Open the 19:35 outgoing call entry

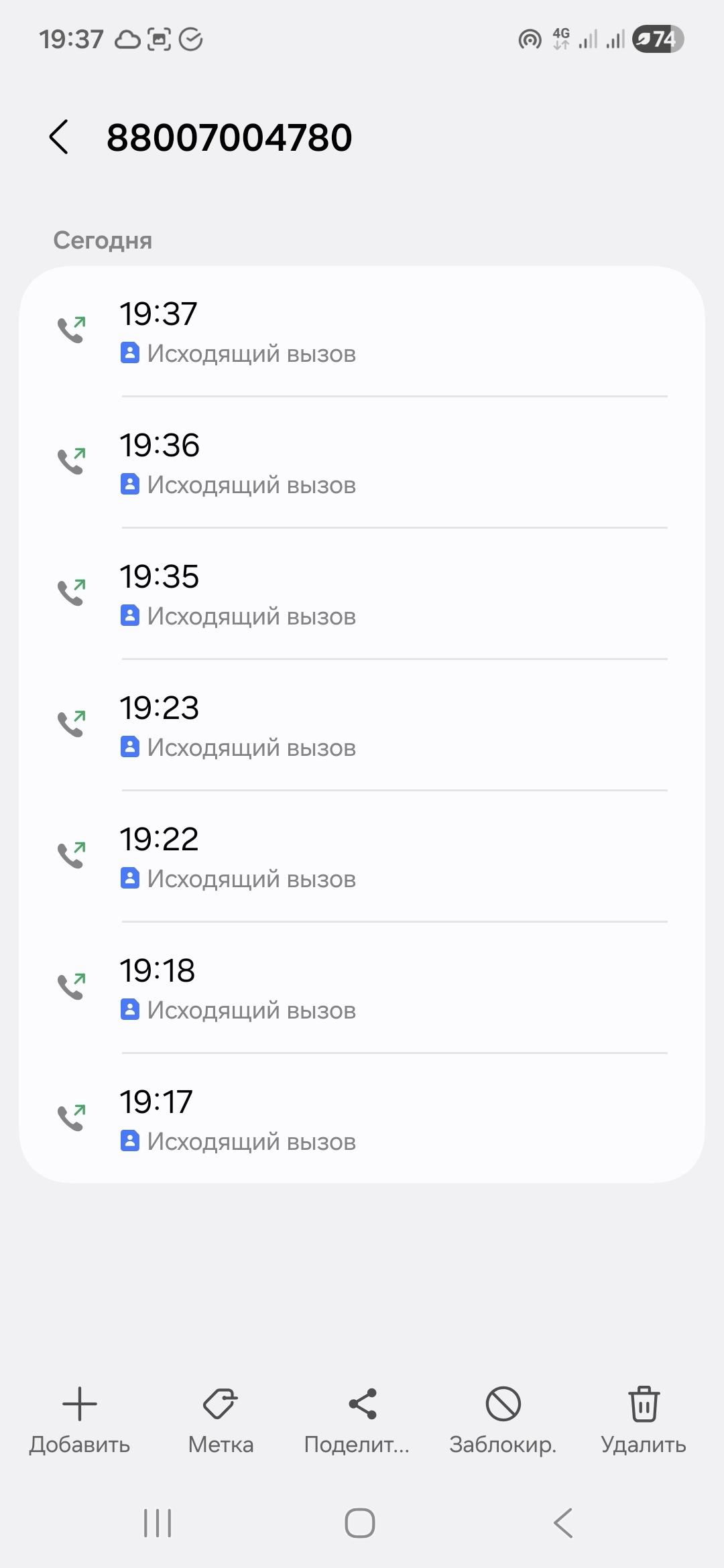pyautogui.click(x=362, y=595)
